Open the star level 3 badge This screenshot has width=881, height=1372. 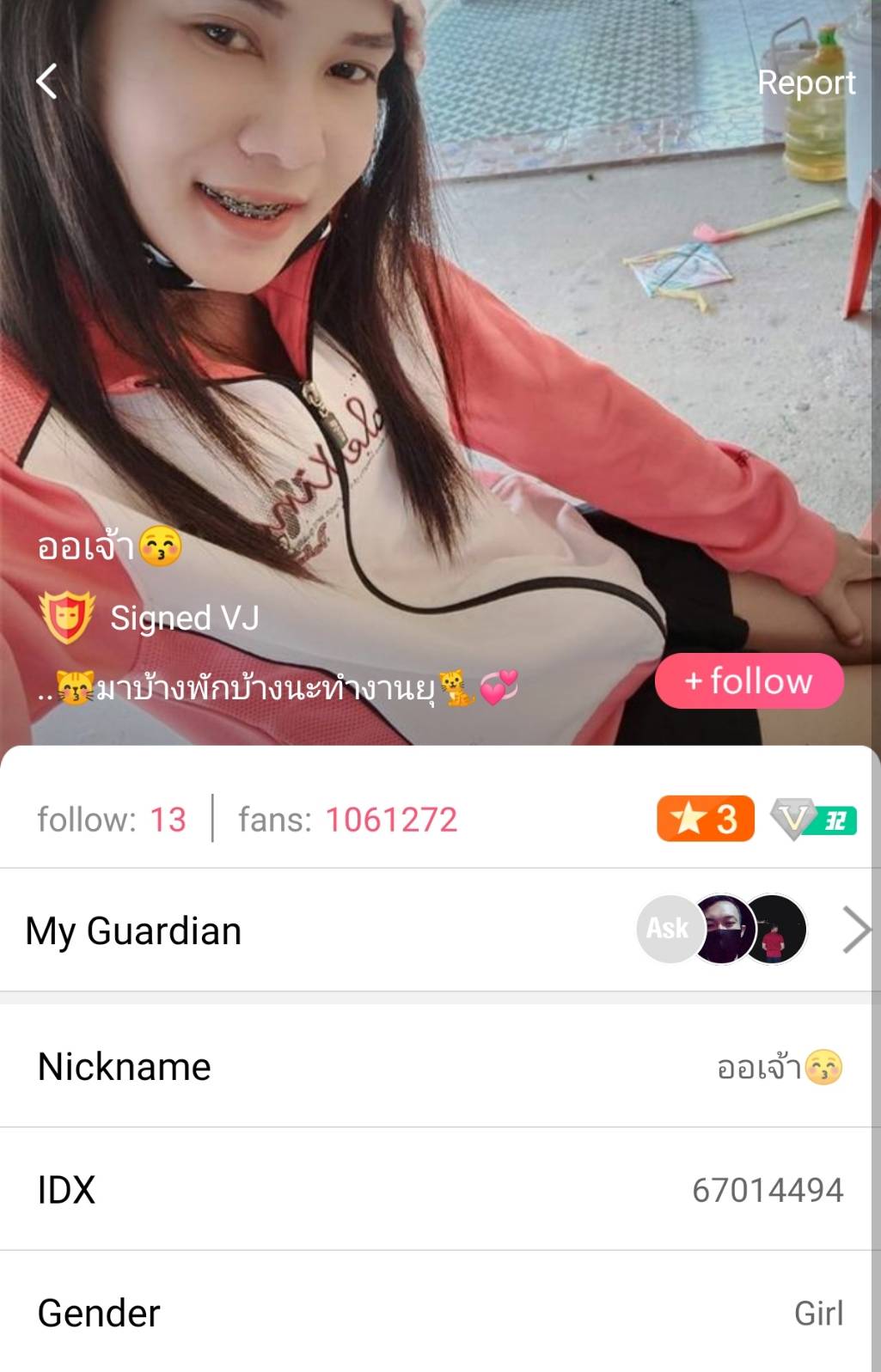[x=705, y=819]
